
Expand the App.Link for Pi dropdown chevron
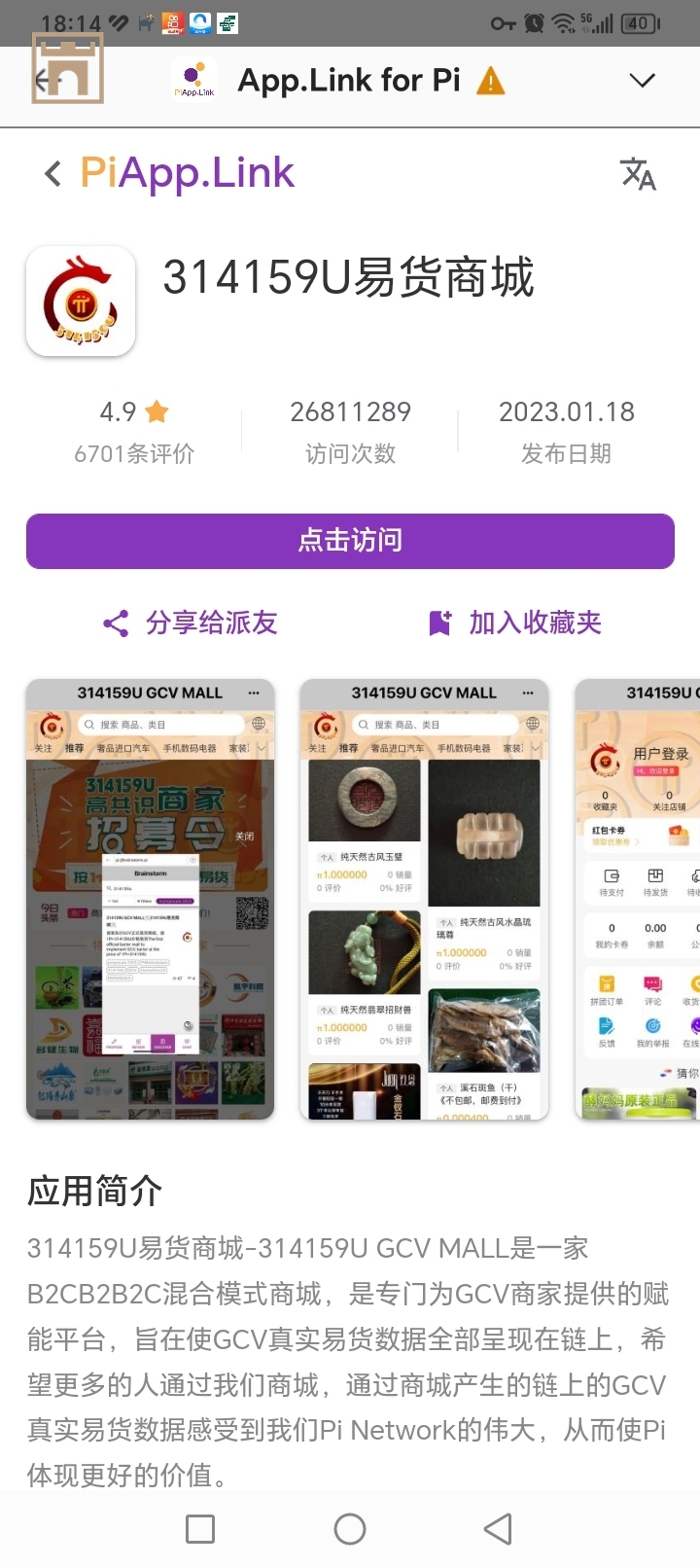pos(642,80)
